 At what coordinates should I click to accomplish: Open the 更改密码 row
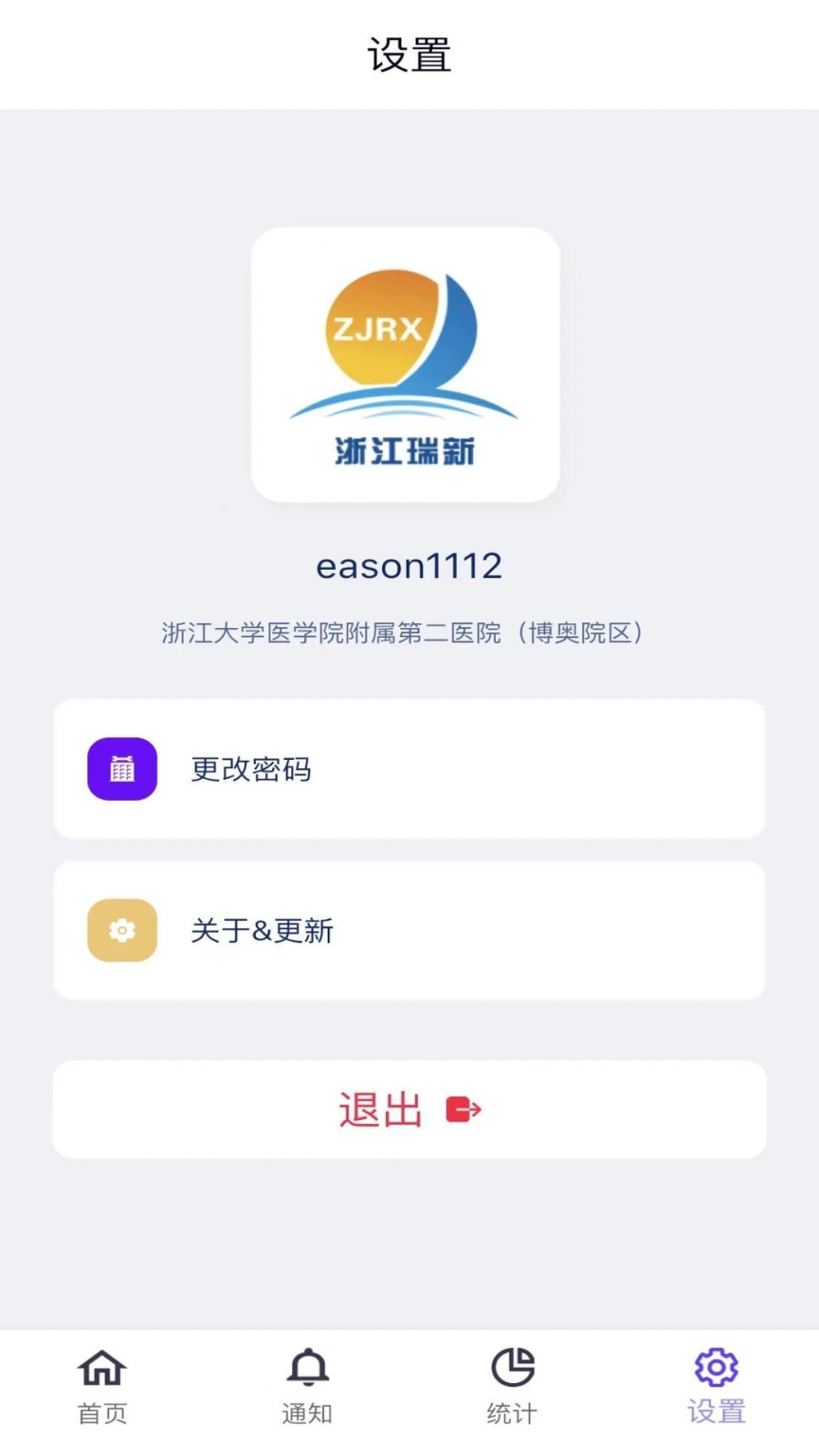[x=408, y=769]
